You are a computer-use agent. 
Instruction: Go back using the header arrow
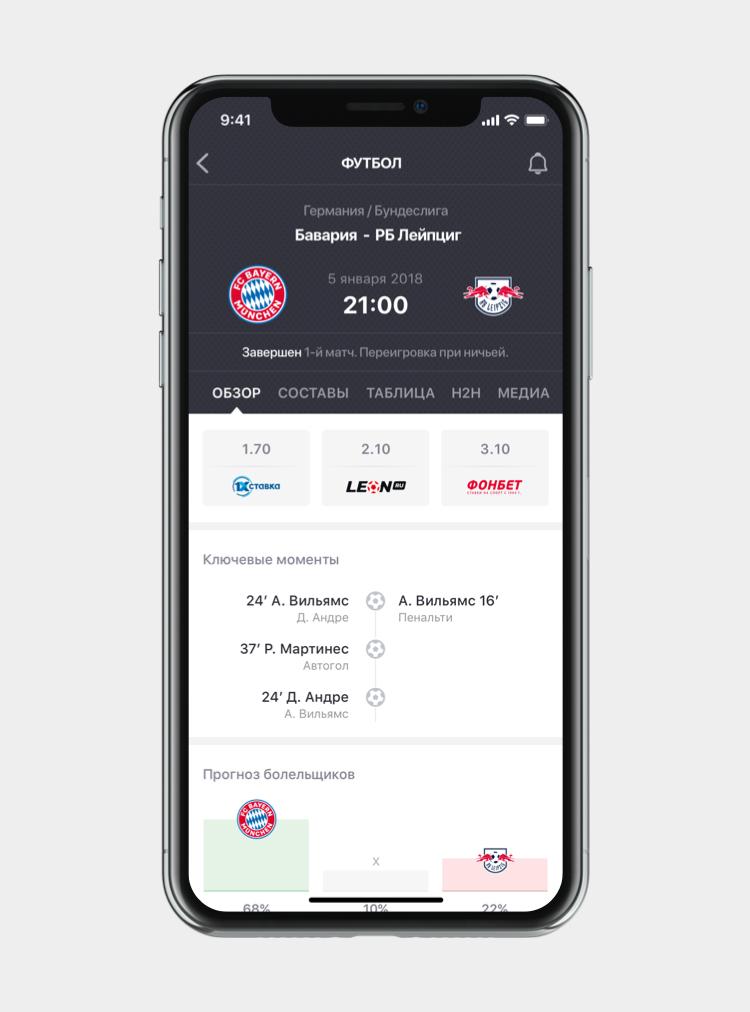click(x=203, y=163)
